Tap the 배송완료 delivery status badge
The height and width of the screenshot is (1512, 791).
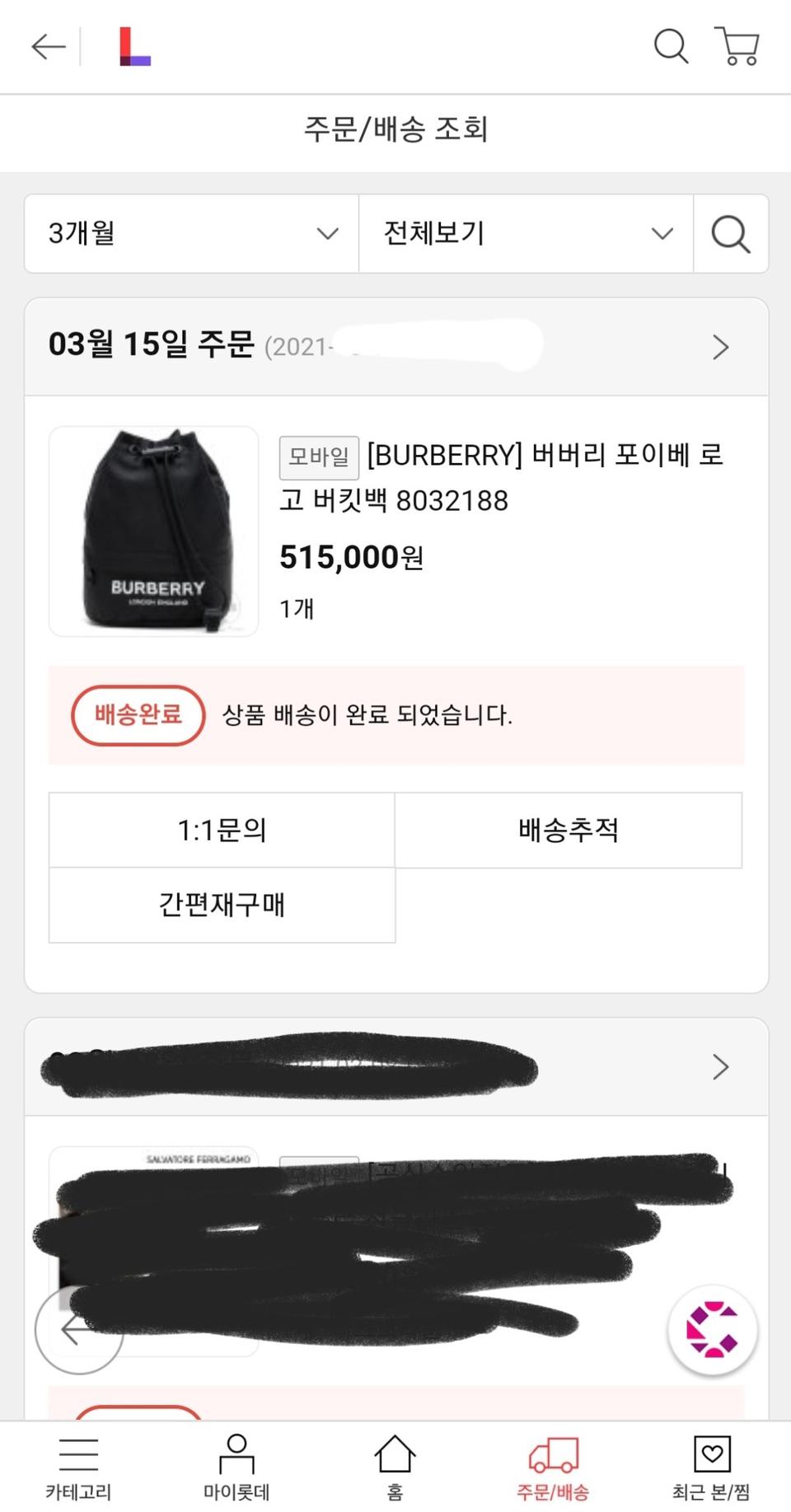tap(138, 714)
